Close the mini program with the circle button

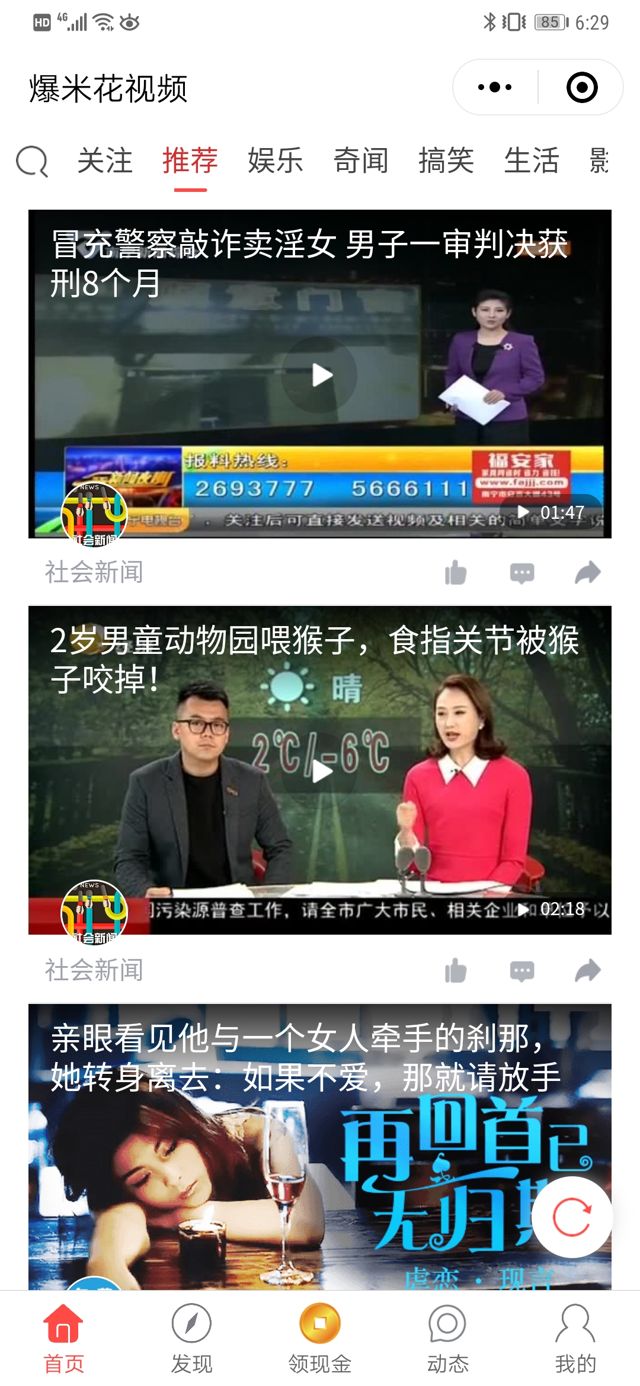click(x=581, y=88)
